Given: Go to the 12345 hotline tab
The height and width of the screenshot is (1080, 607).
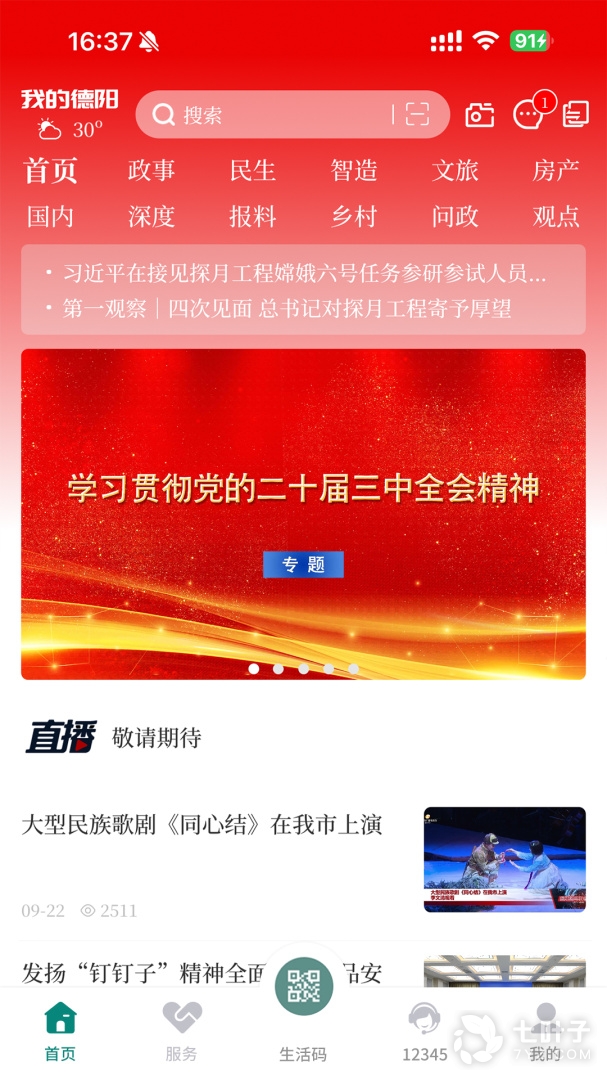Looking at the screenshot, I should click(x=425, y=1032).
